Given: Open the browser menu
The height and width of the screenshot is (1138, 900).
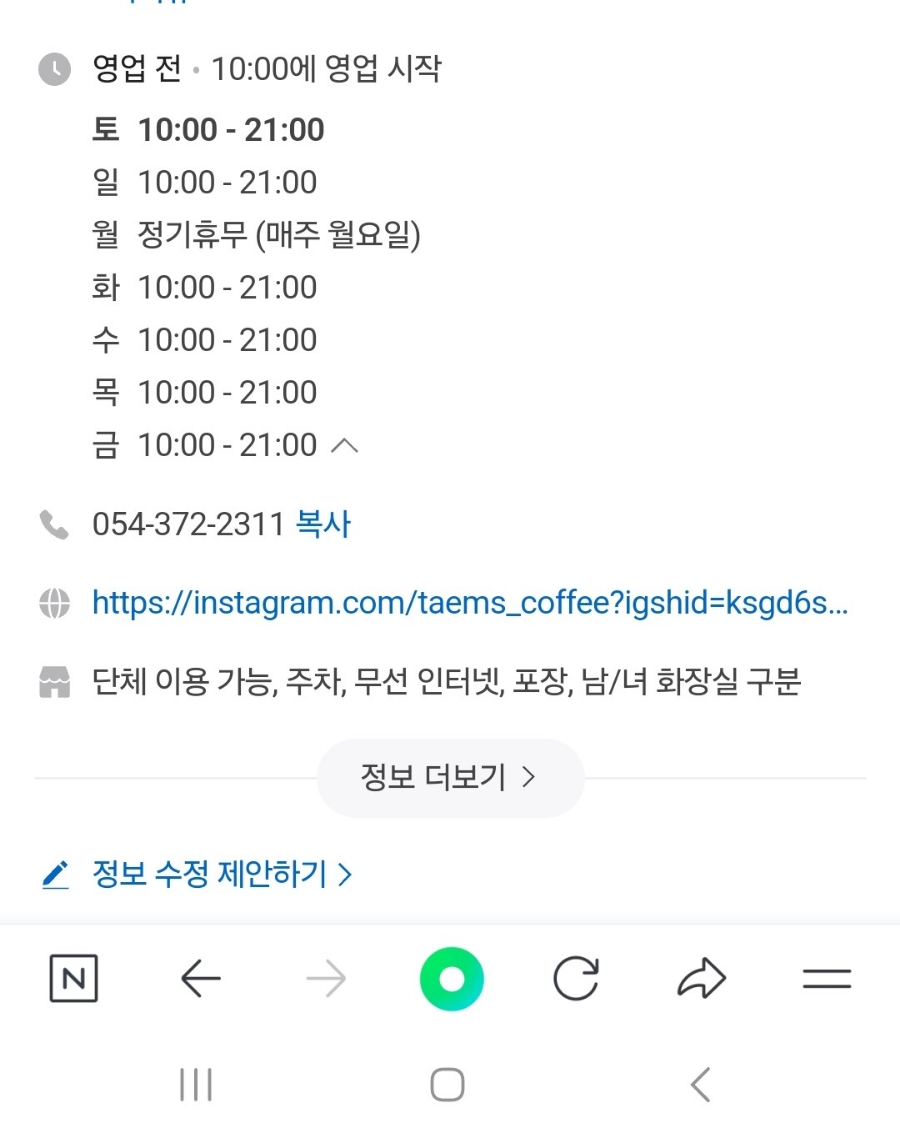Looking at the screenshot, I should 827,979.
